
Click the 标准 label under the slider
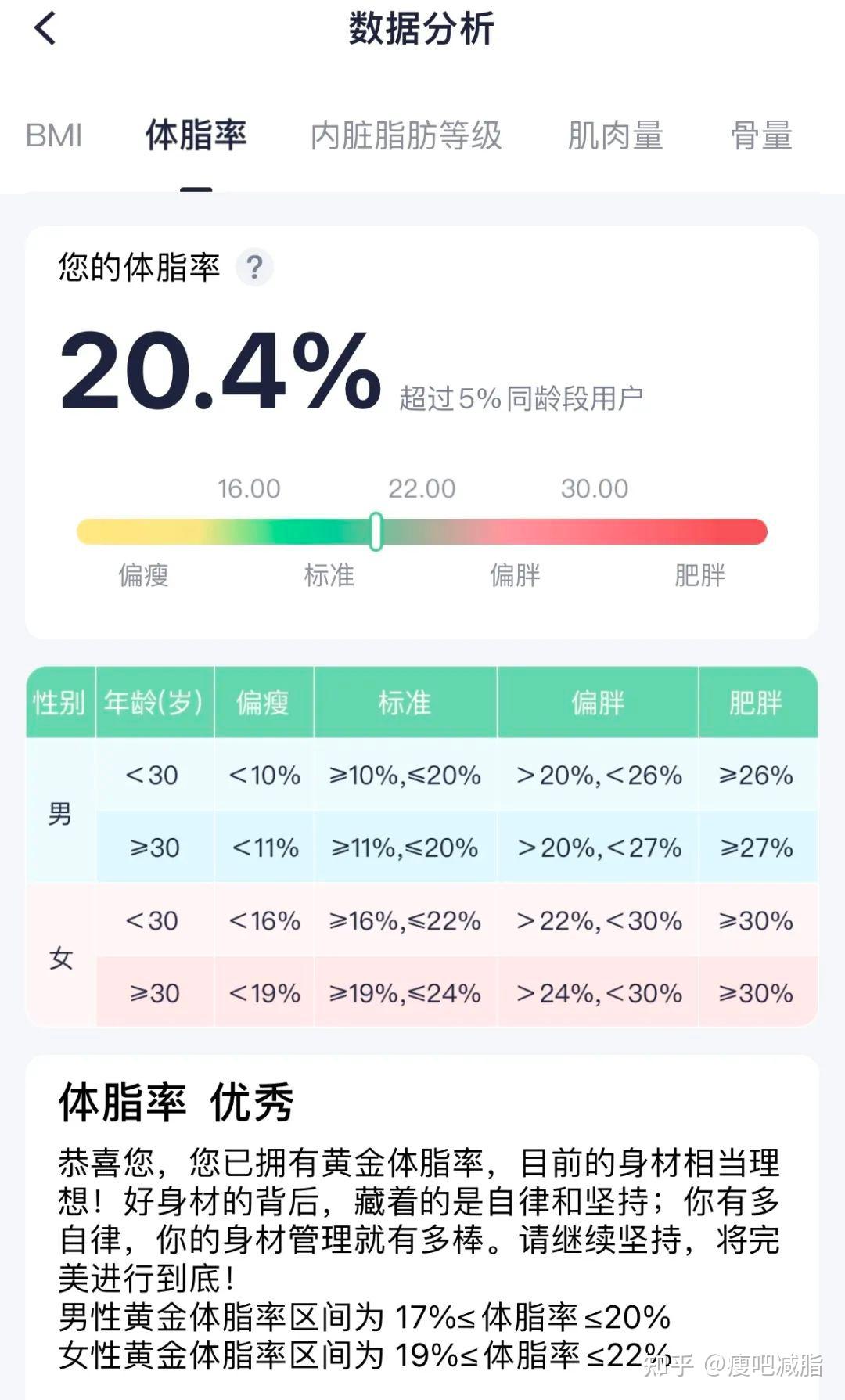click(329, 577)
